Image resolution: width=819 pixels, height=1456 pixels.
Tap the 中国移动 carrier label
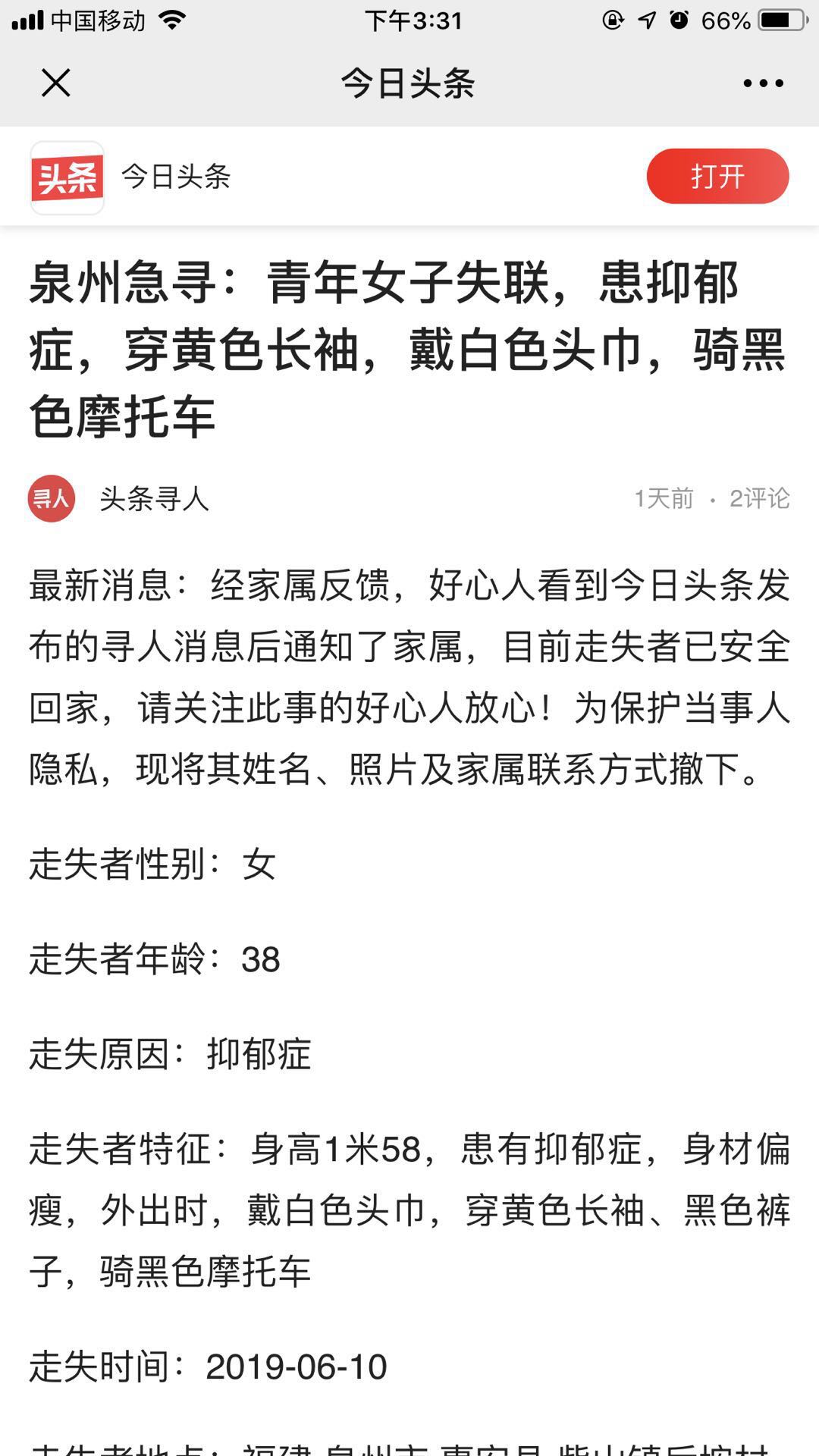(x=99, y=20)
